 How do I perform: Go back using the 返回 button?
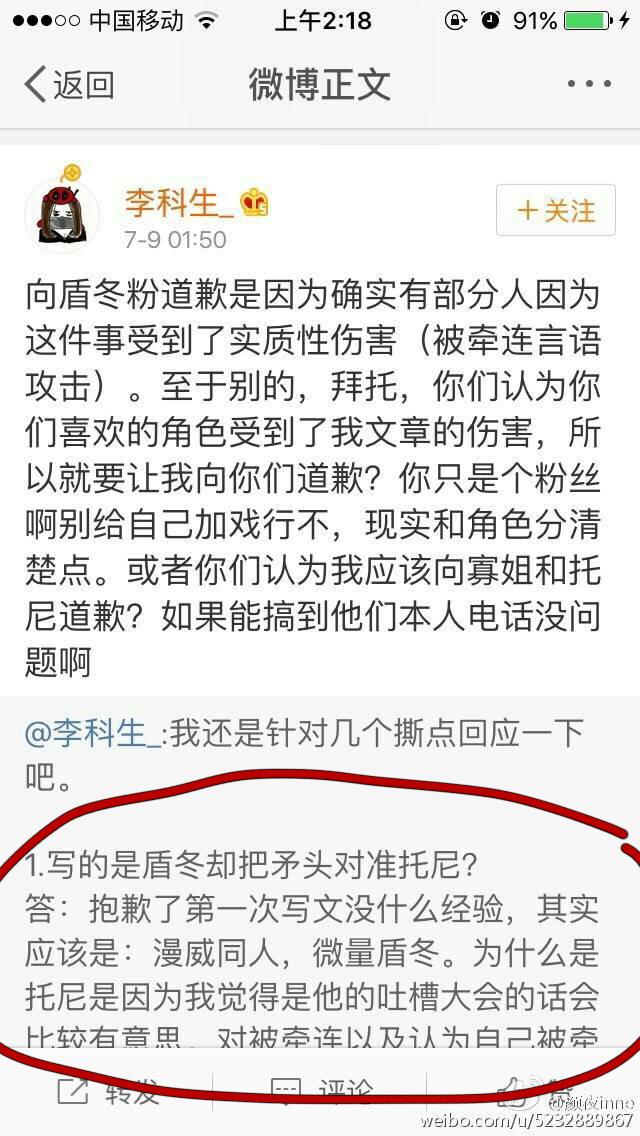pyautogui.click(x=68, y=85)
